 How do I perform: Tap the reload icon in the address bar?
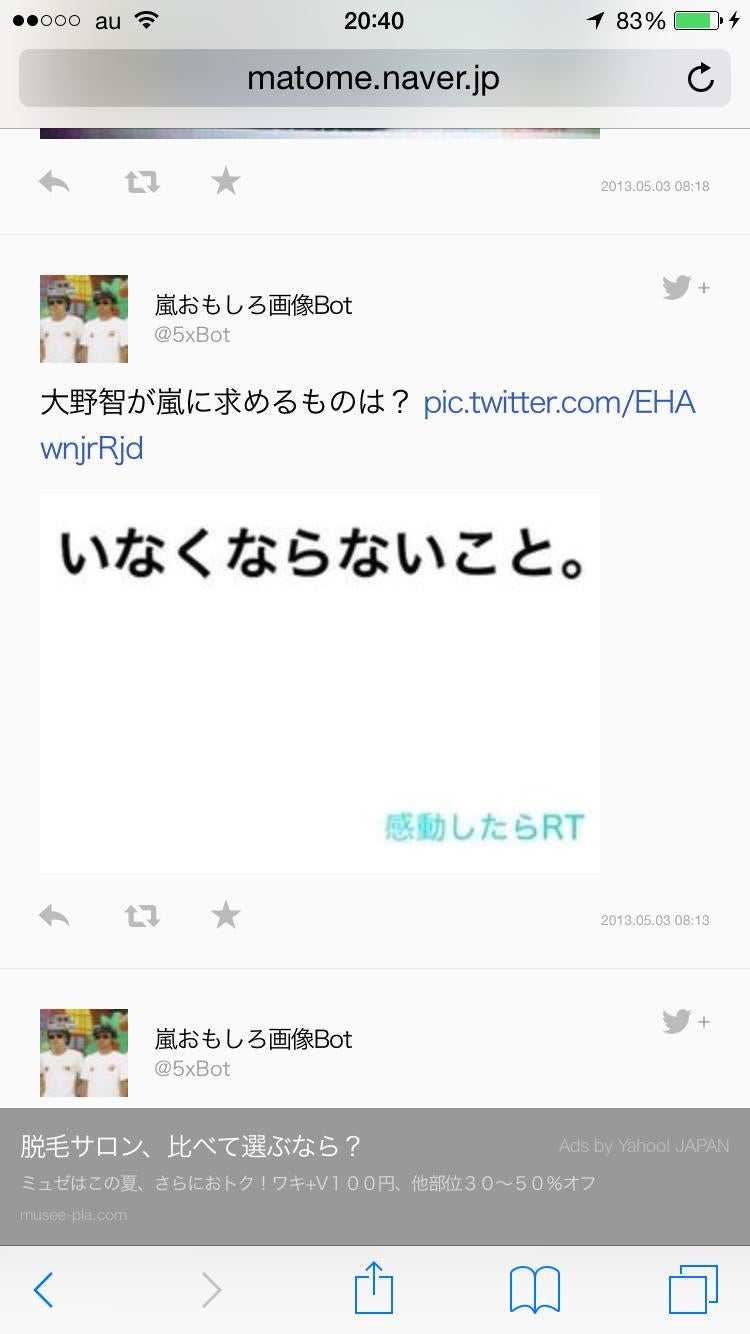click(701, 78)
